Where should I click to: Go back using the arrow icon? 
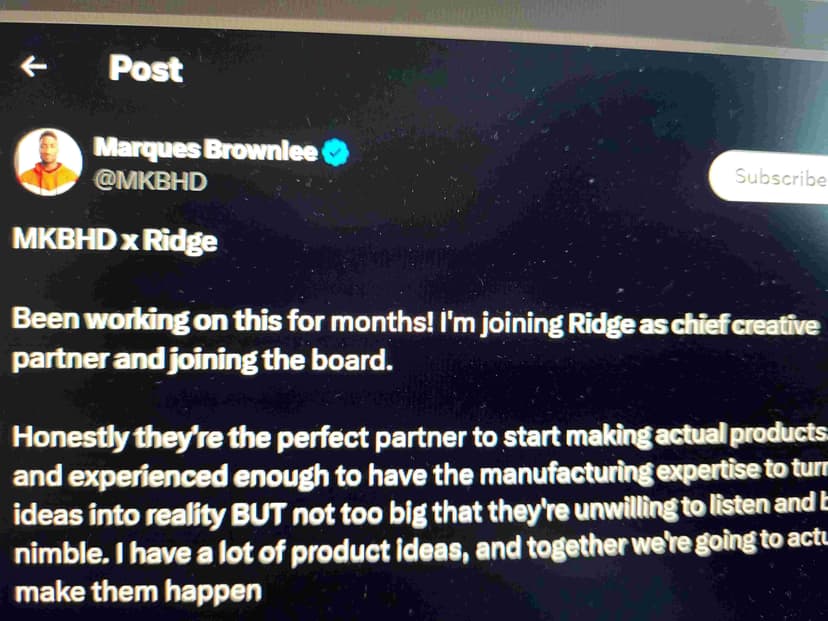pyautogui.click(x=35, y=67)
